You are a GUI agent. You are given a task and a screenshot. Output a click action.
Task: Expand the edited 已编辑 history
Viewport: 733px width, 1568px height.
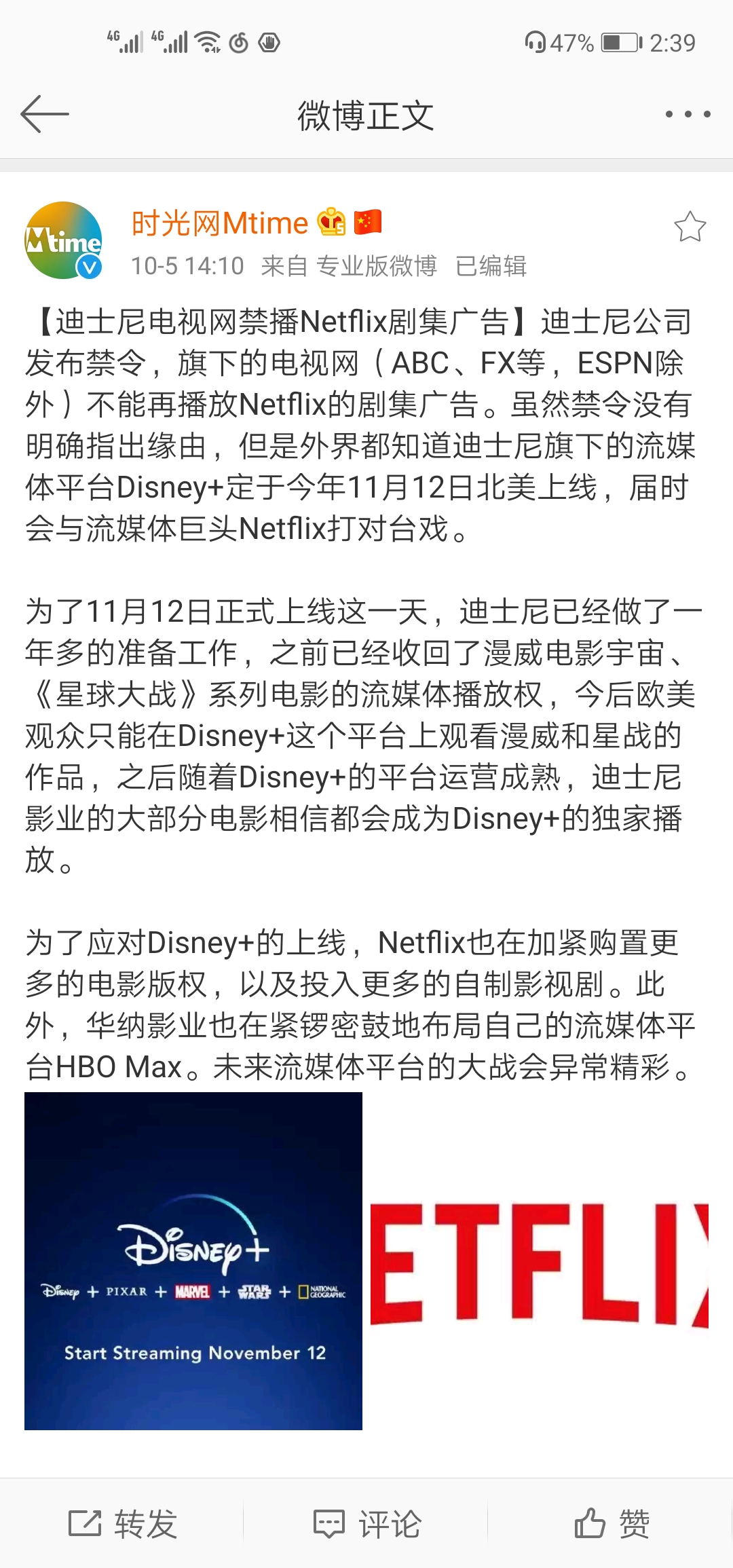491,267
